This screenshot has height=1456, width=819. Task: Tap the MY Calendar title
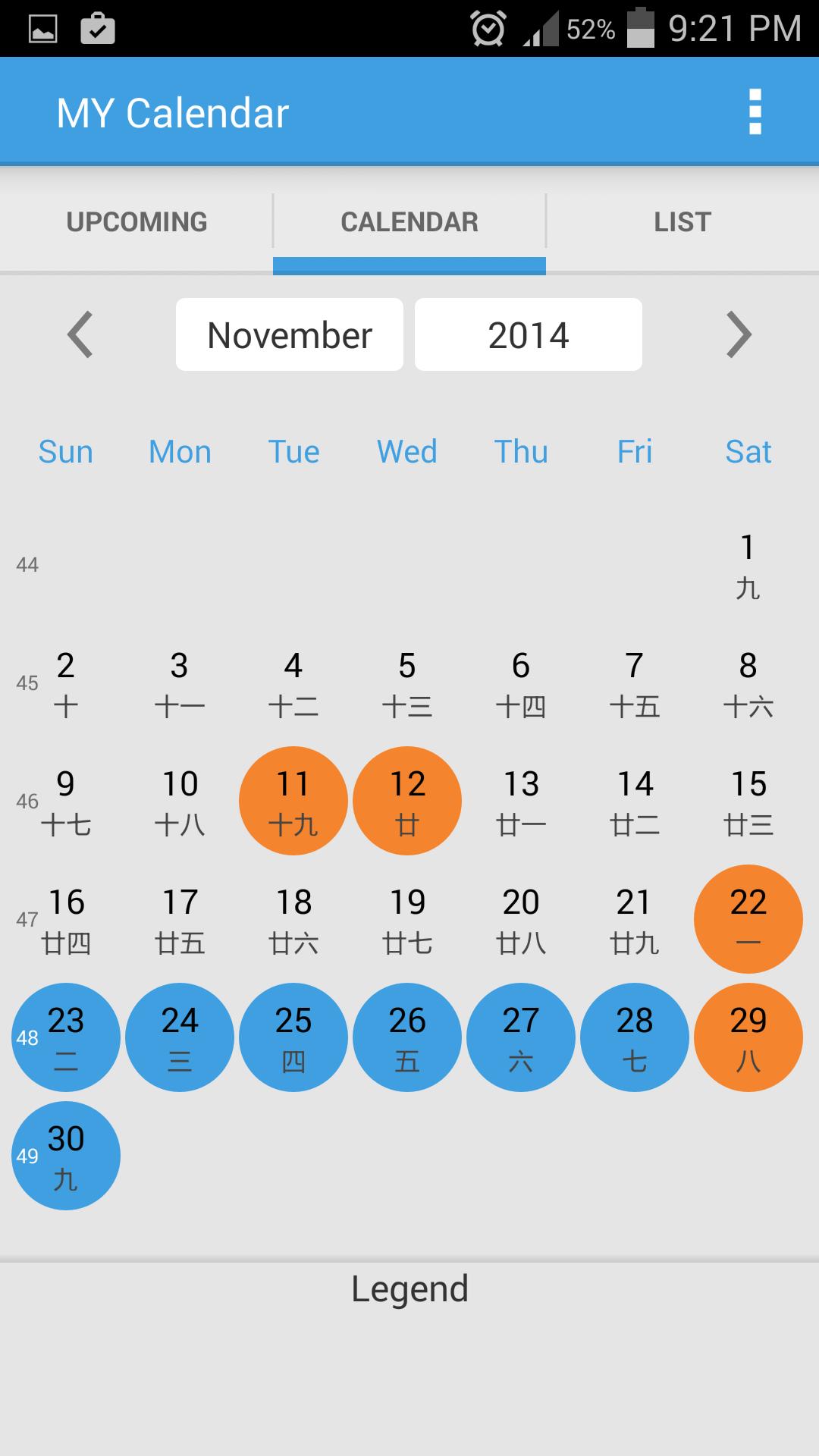click(x=174, y=111)
